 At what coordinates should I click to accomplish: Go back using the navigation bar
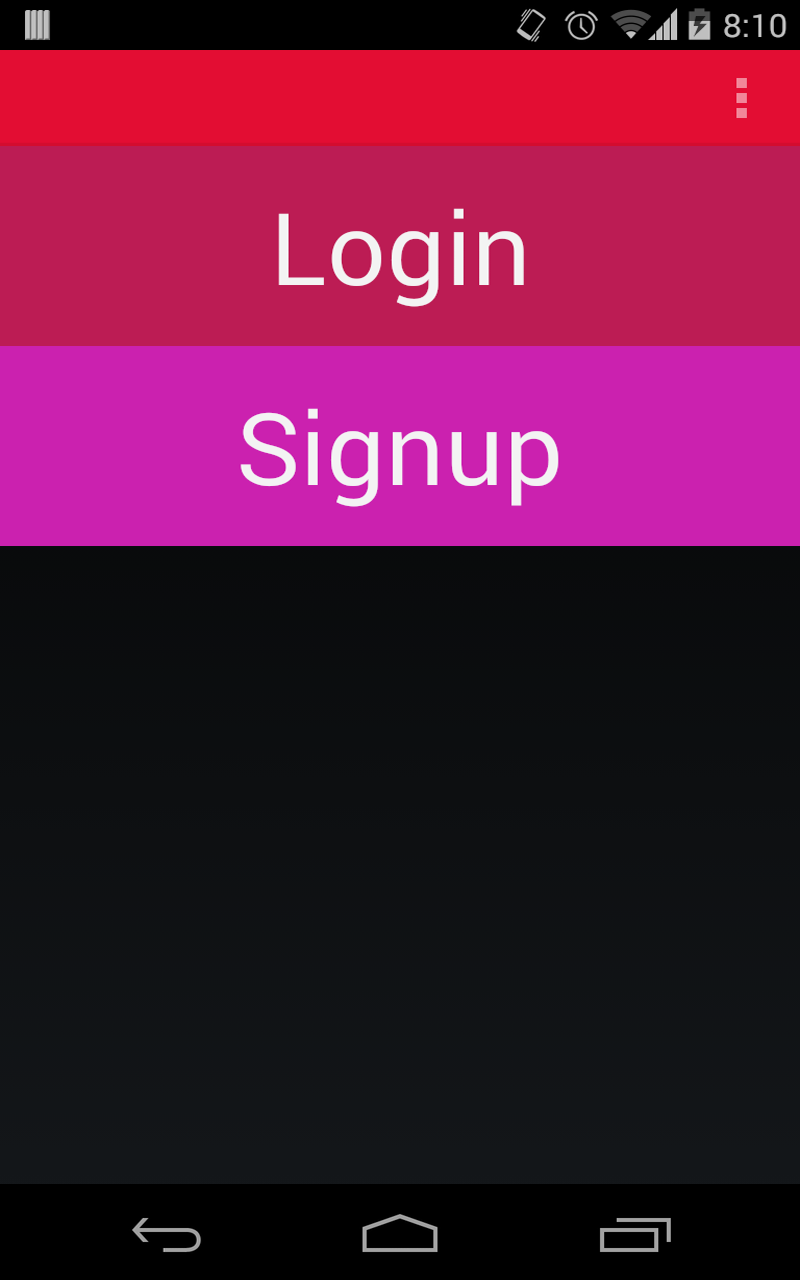167,1234
